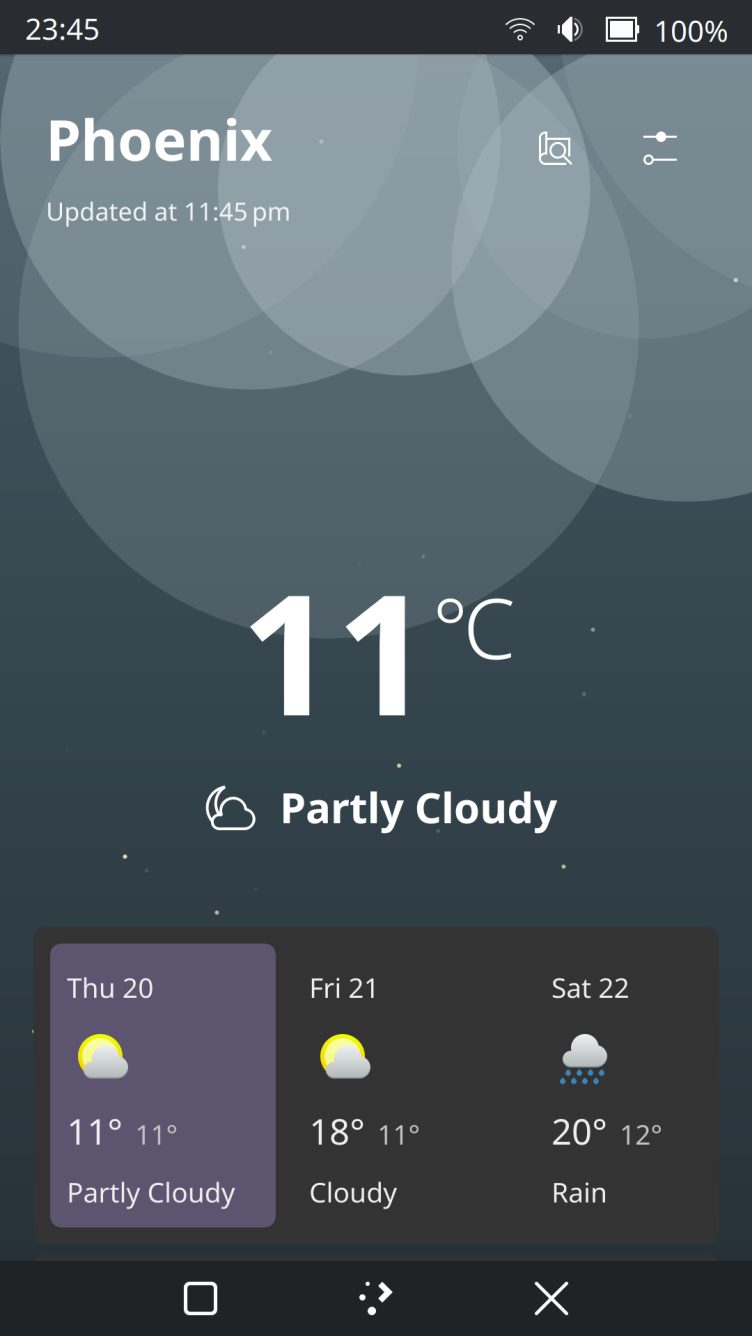Select the Thu 20 forecast card

click(x=163, y=1085)
